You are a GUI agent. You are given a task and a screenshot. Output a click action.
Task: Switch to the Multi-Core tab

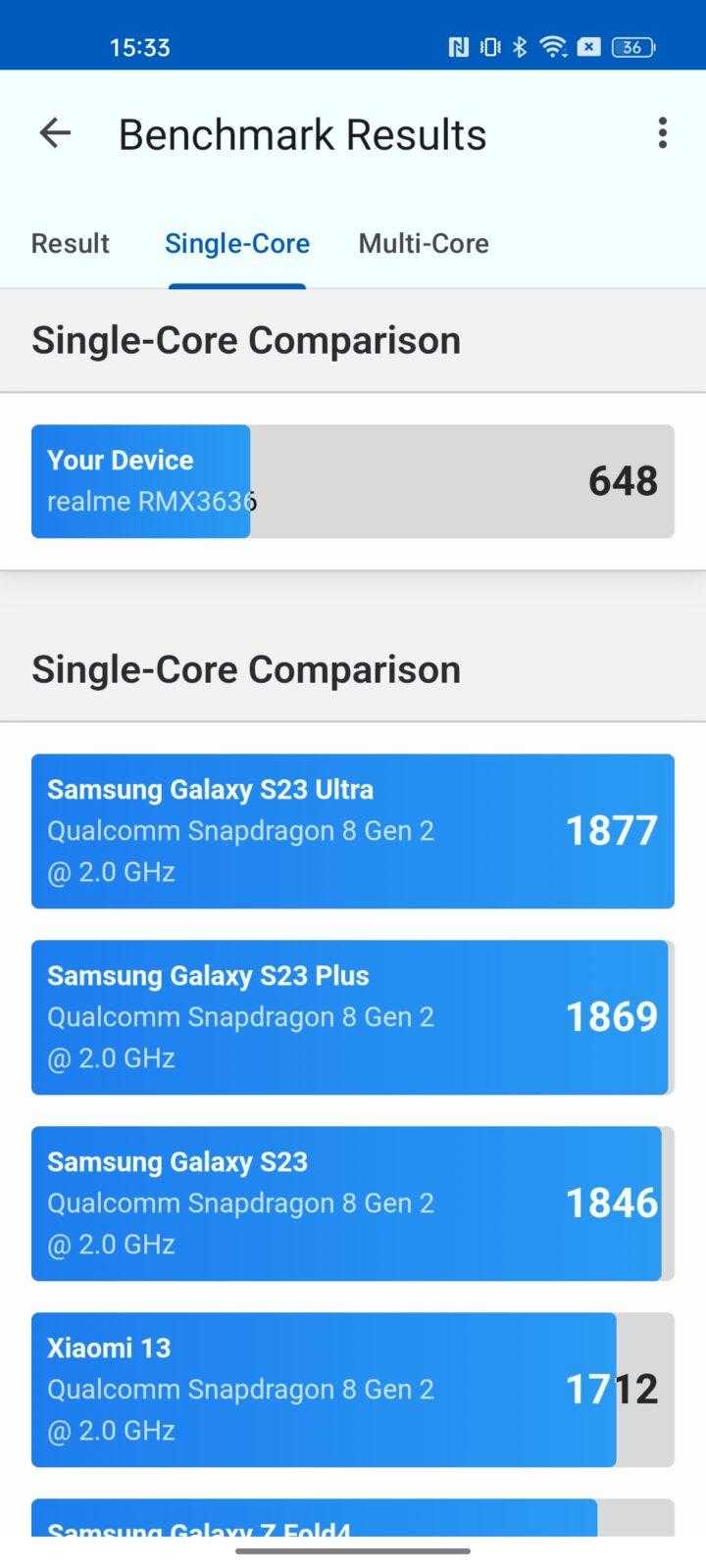coord(424,243)
